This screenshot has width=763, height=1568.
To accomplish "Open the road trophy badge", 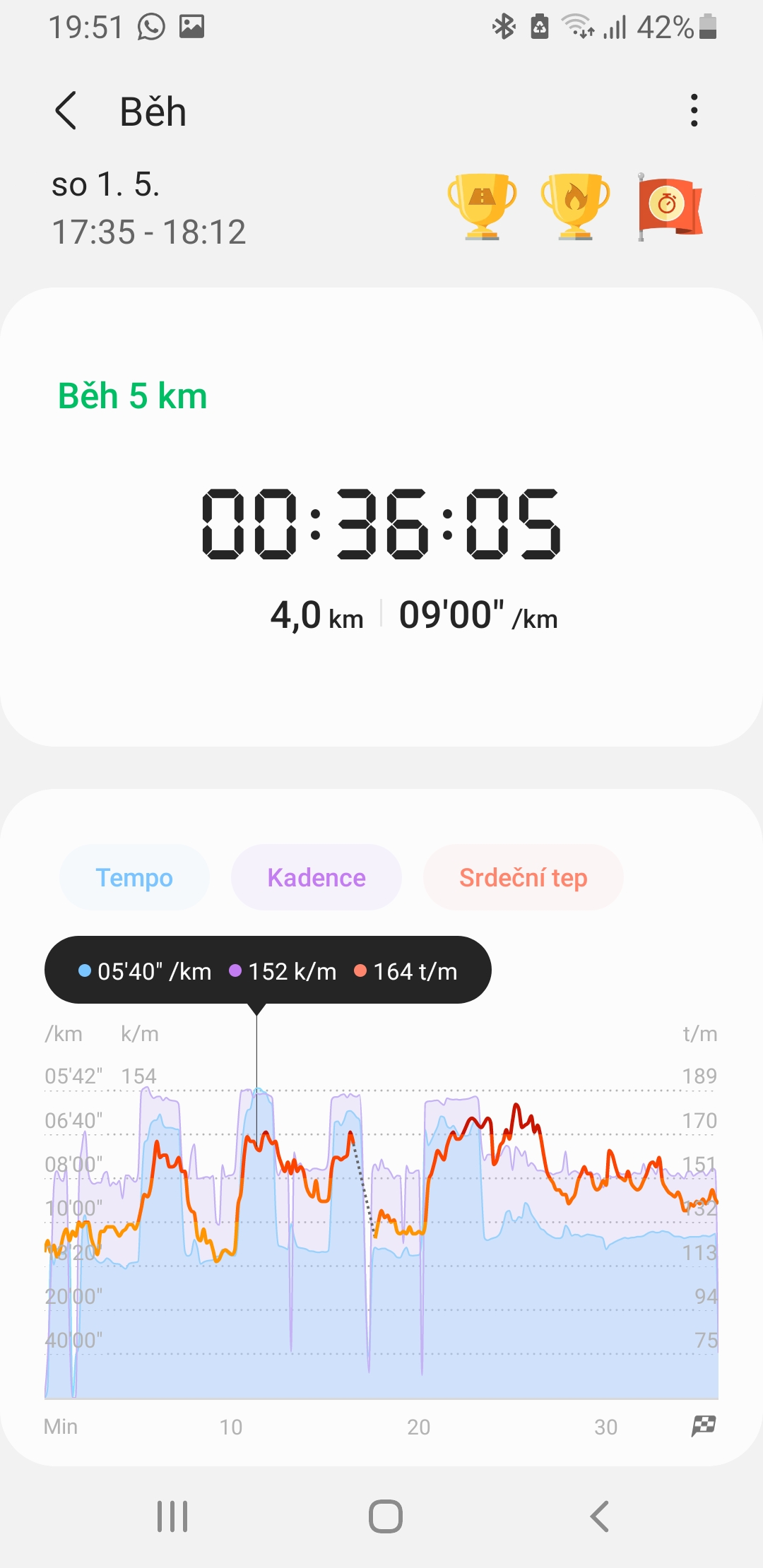I will coord(482,206).
